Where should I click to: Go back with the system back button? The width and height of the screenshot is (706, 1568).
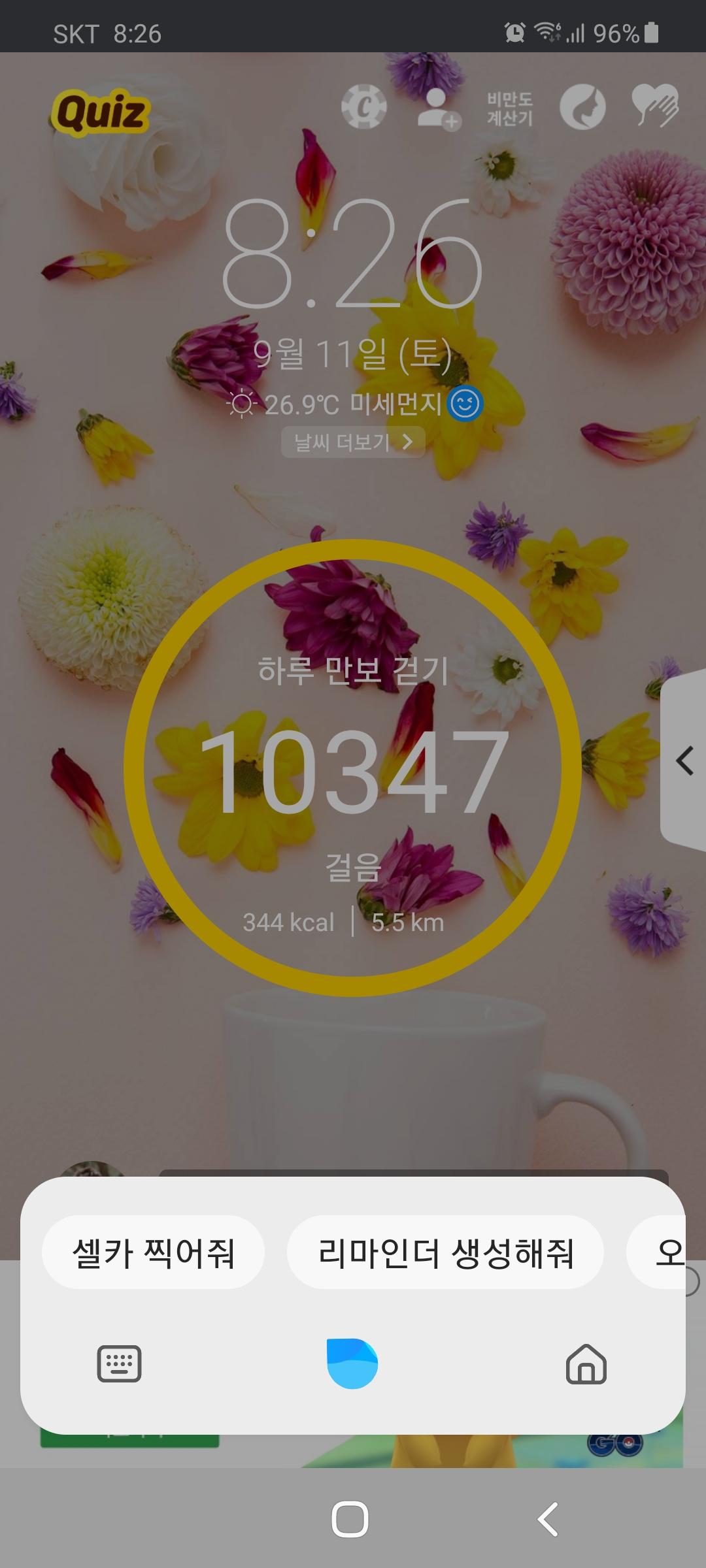[548, 1519]
